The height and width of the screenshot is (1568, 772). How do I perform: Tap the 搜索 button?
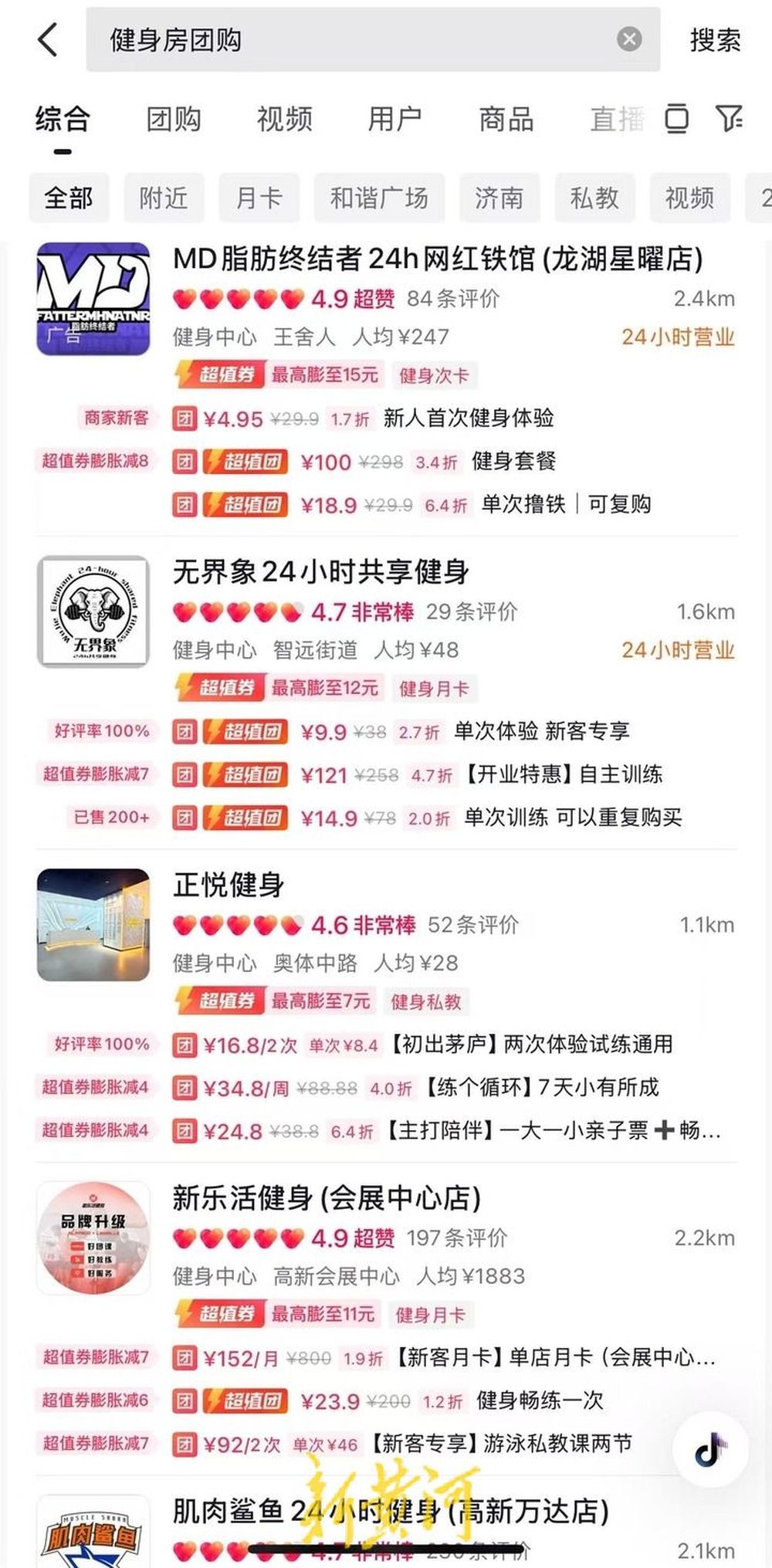(x=715, y=40)
